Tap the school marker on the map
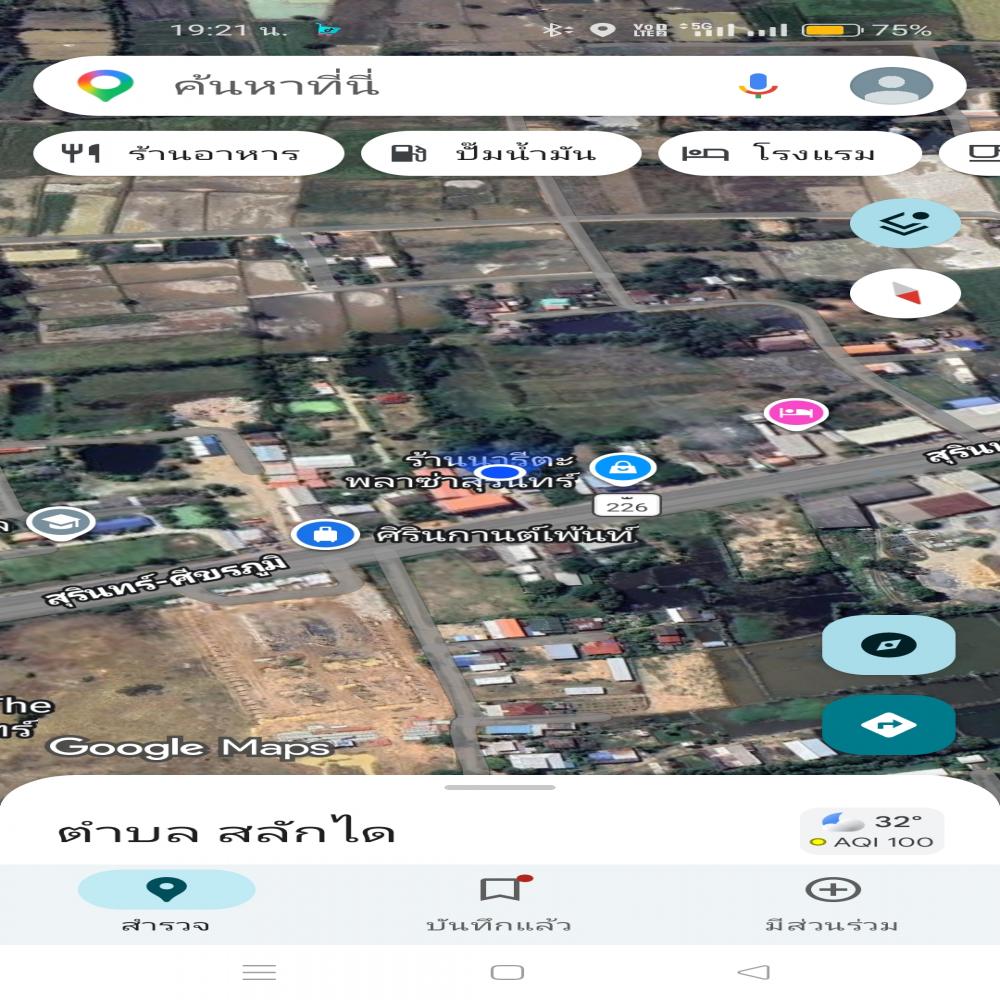This screenshot has width=1000, height=1000. 61,521
